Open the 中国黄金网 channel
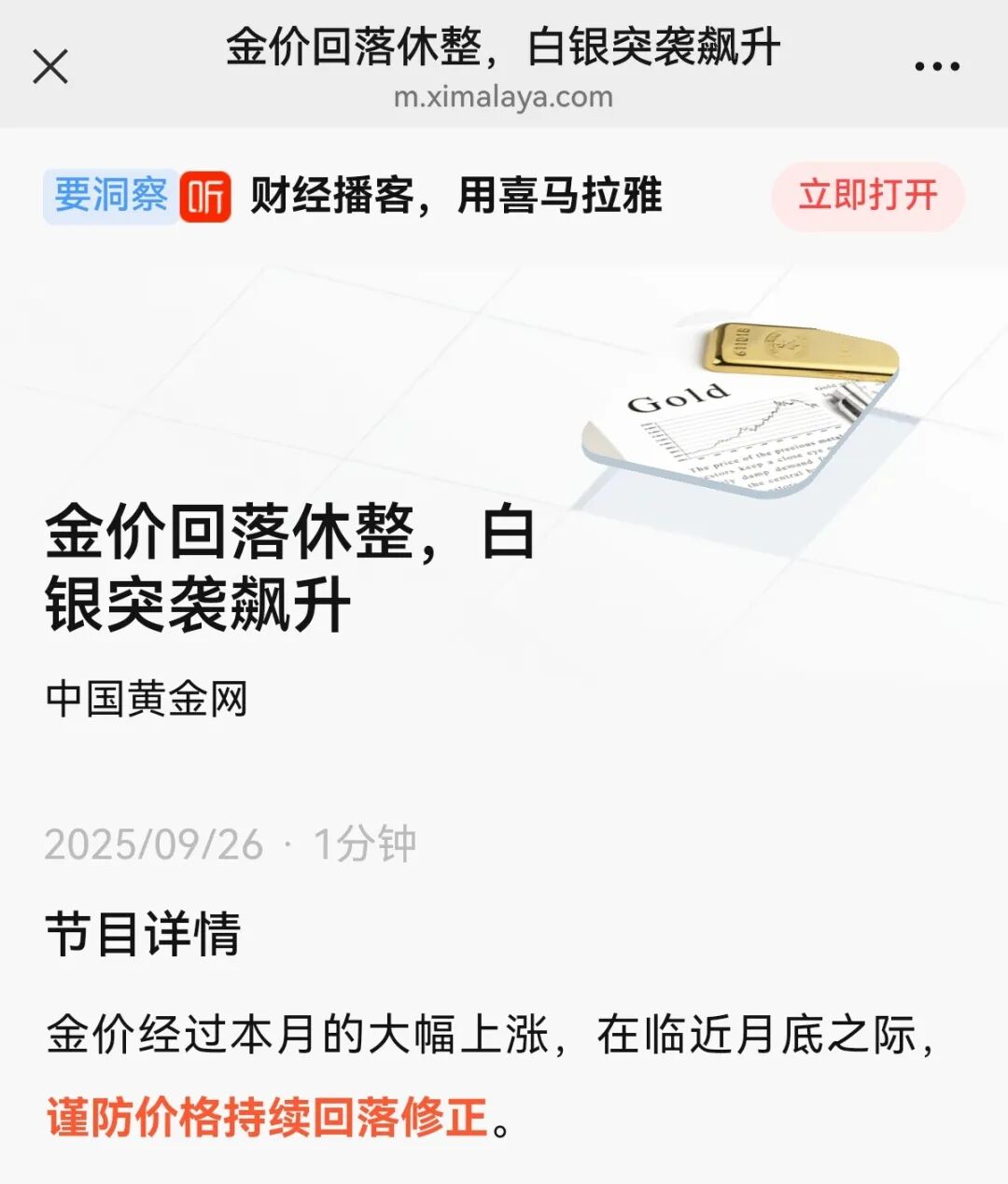 [147, 699]
